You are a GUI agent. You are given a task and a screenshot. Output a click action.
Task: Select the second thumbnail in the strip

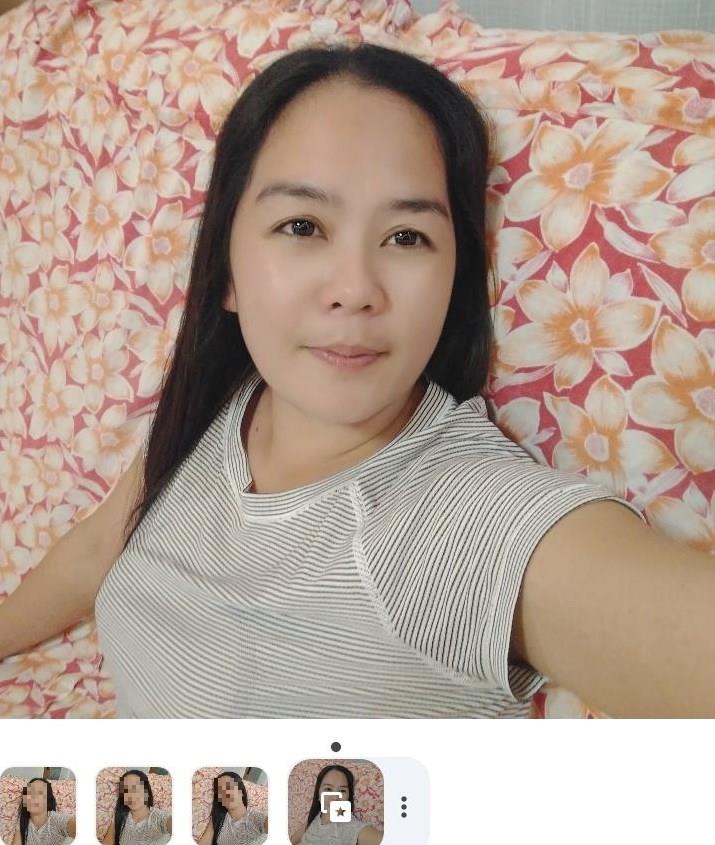pos(134,805)
